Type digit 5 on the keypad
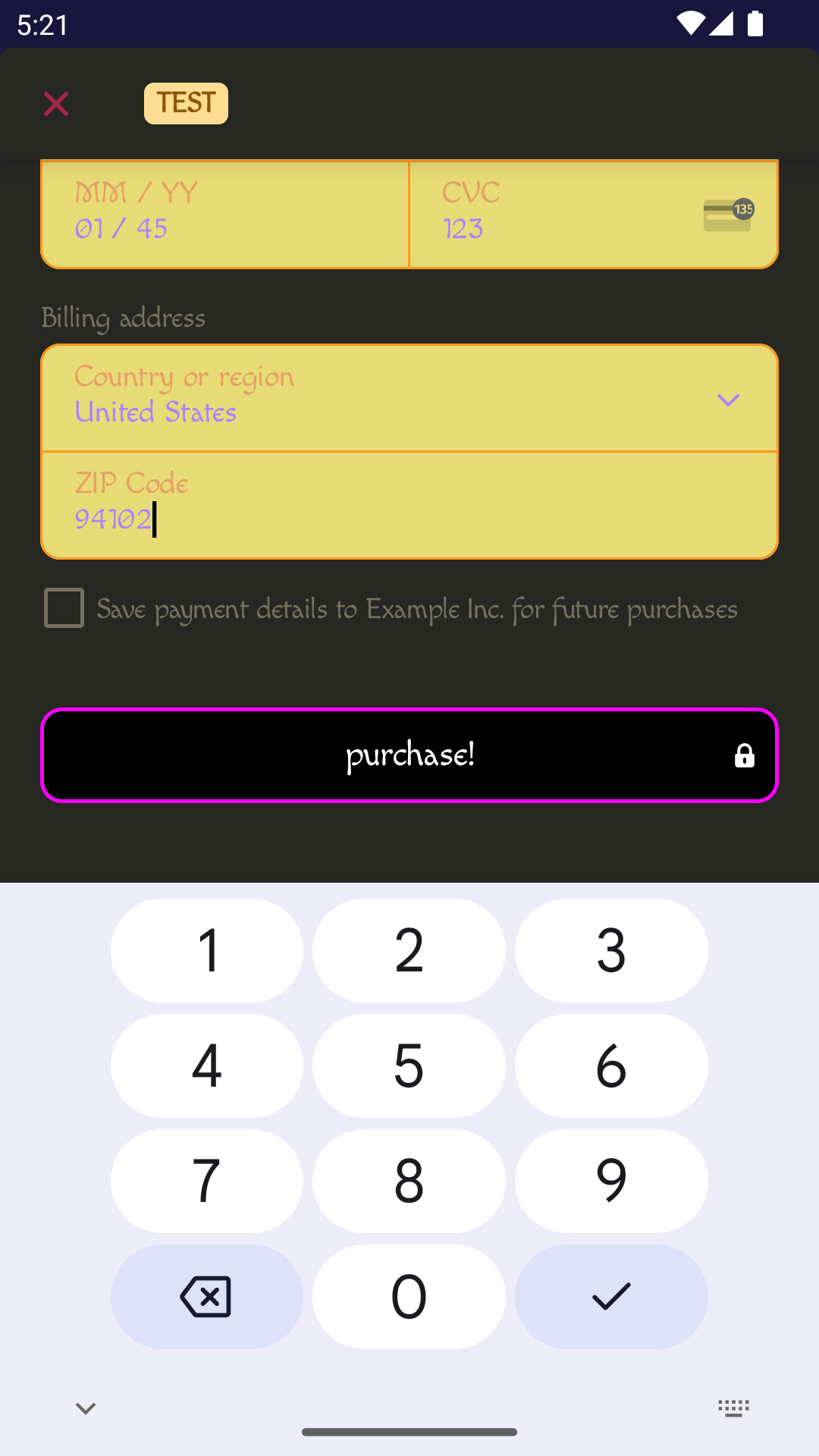This screenshot has height=1456, width=819. click(x=409, y=1065)
